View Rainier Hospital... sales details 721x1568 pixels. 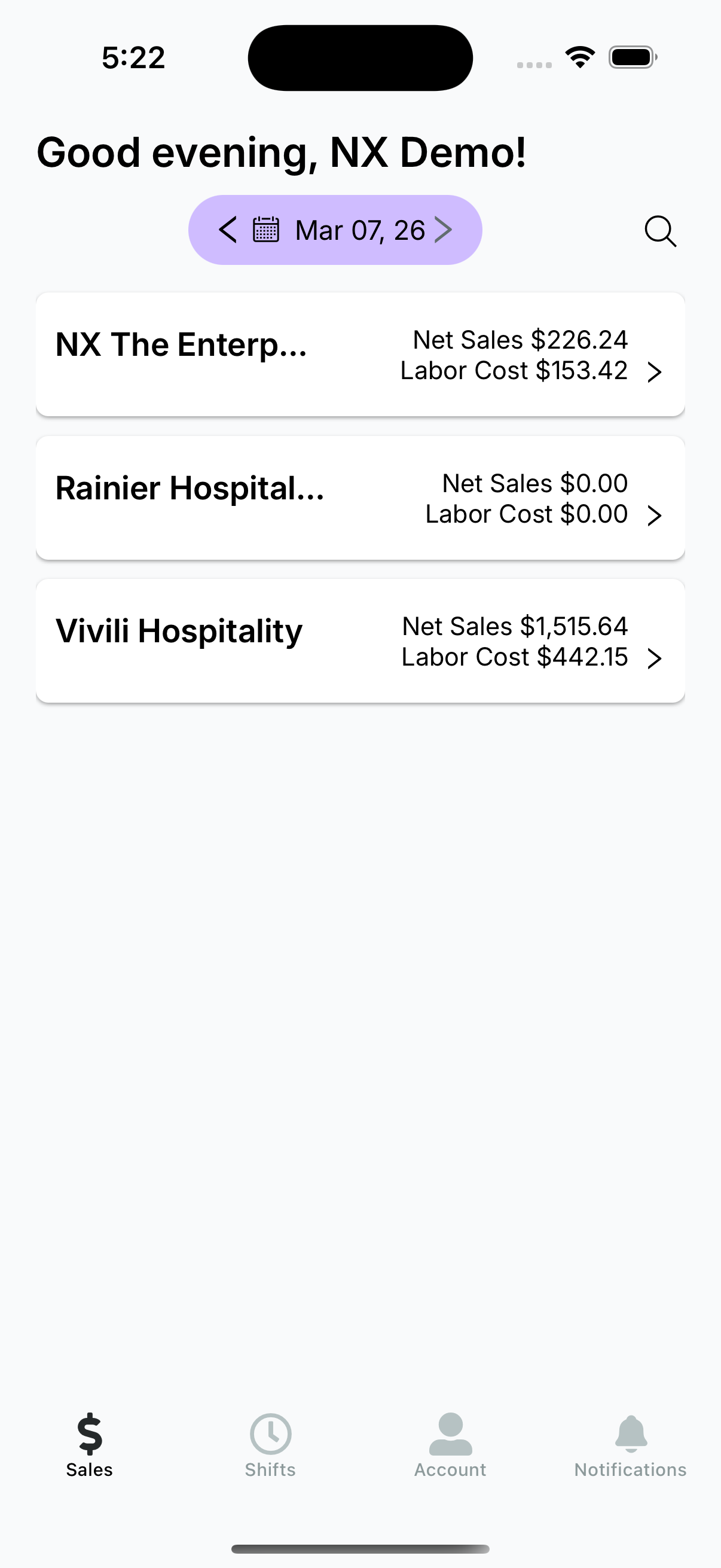tap(360, 498)
